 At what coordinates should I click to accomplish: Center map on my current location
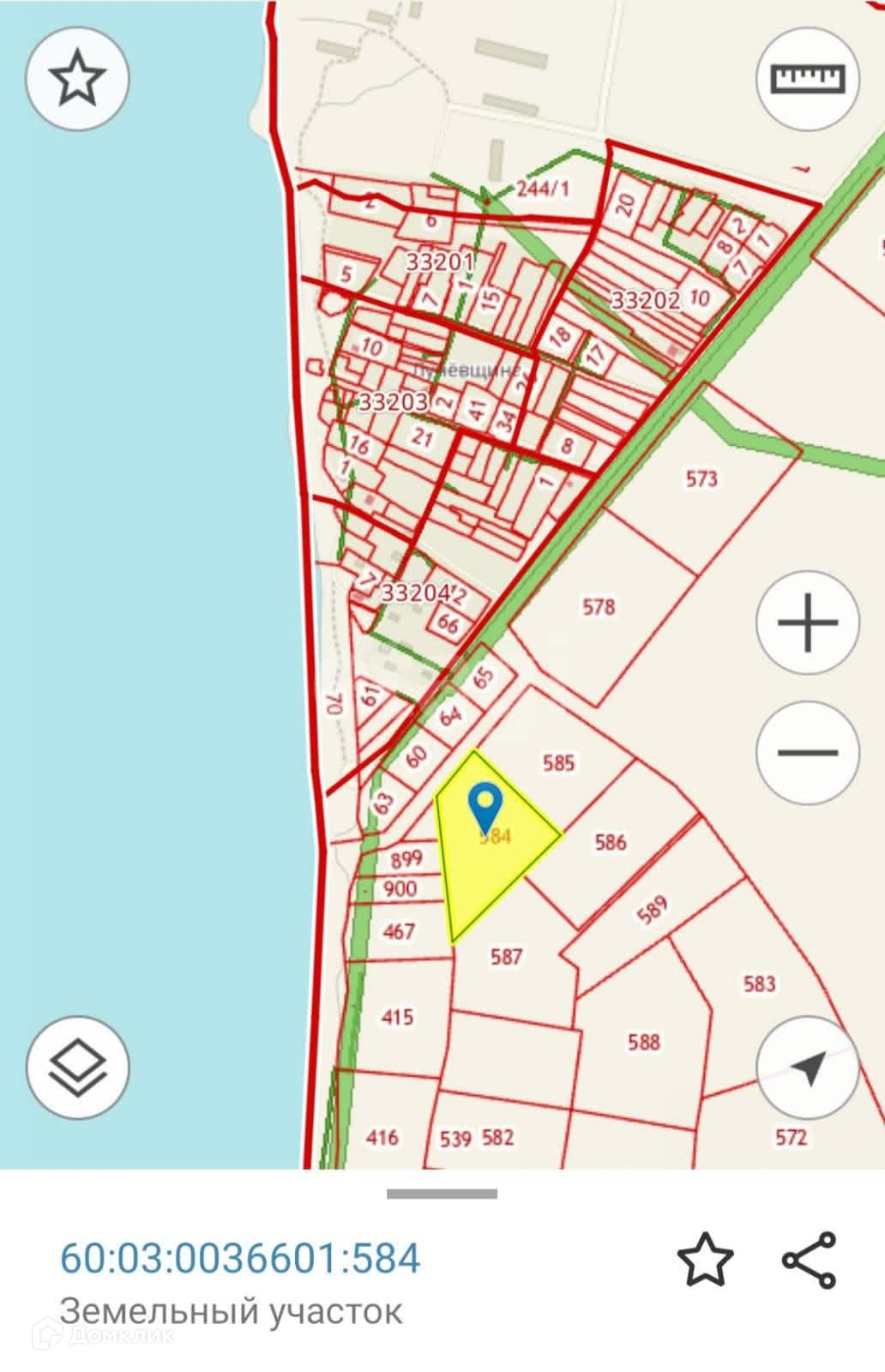[808, 1068]
